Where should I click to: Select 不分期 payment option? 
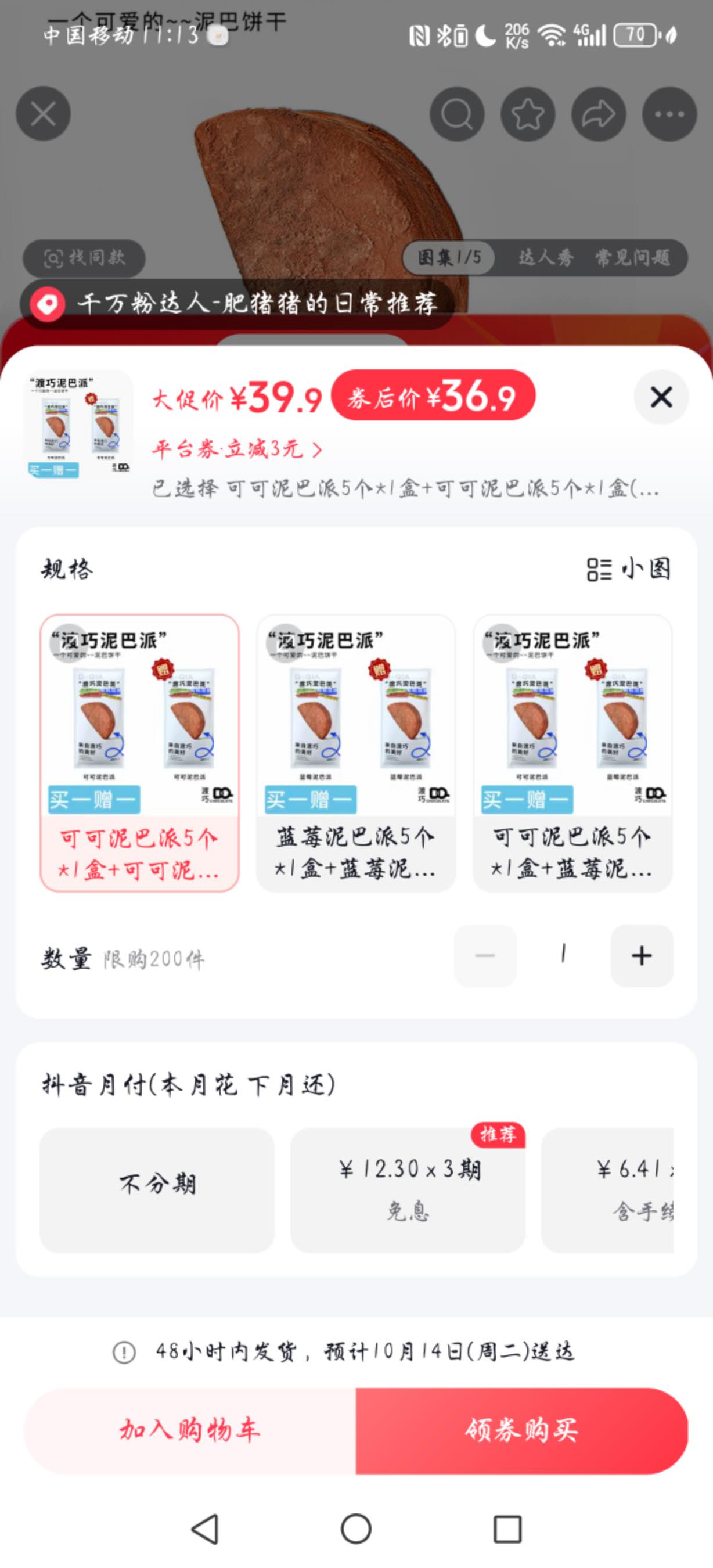tap(157, 1189)
